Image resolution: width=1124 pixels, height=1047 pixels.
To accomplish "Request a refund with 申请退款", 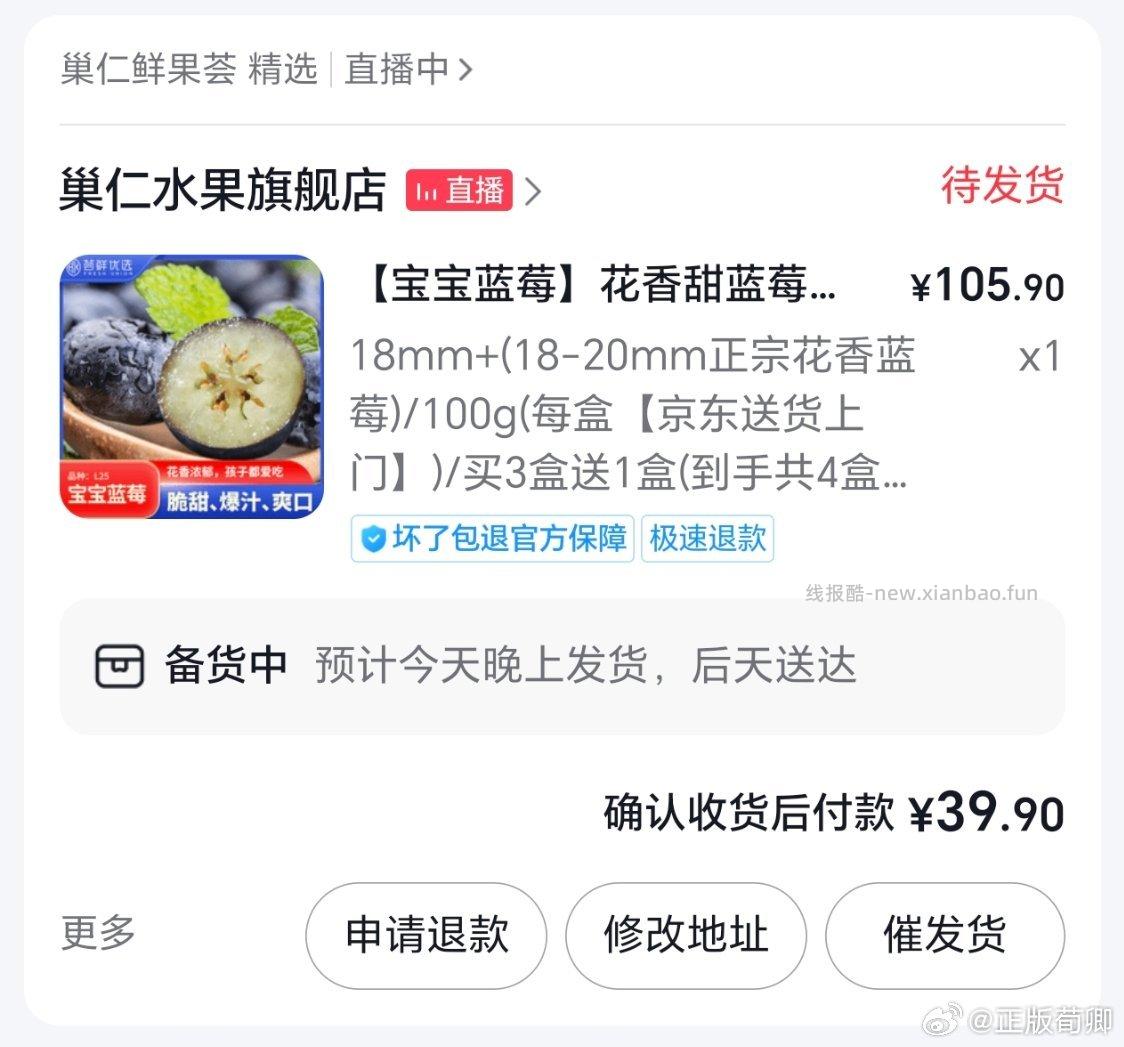I will pyautogui.click(x=426, y=936).
